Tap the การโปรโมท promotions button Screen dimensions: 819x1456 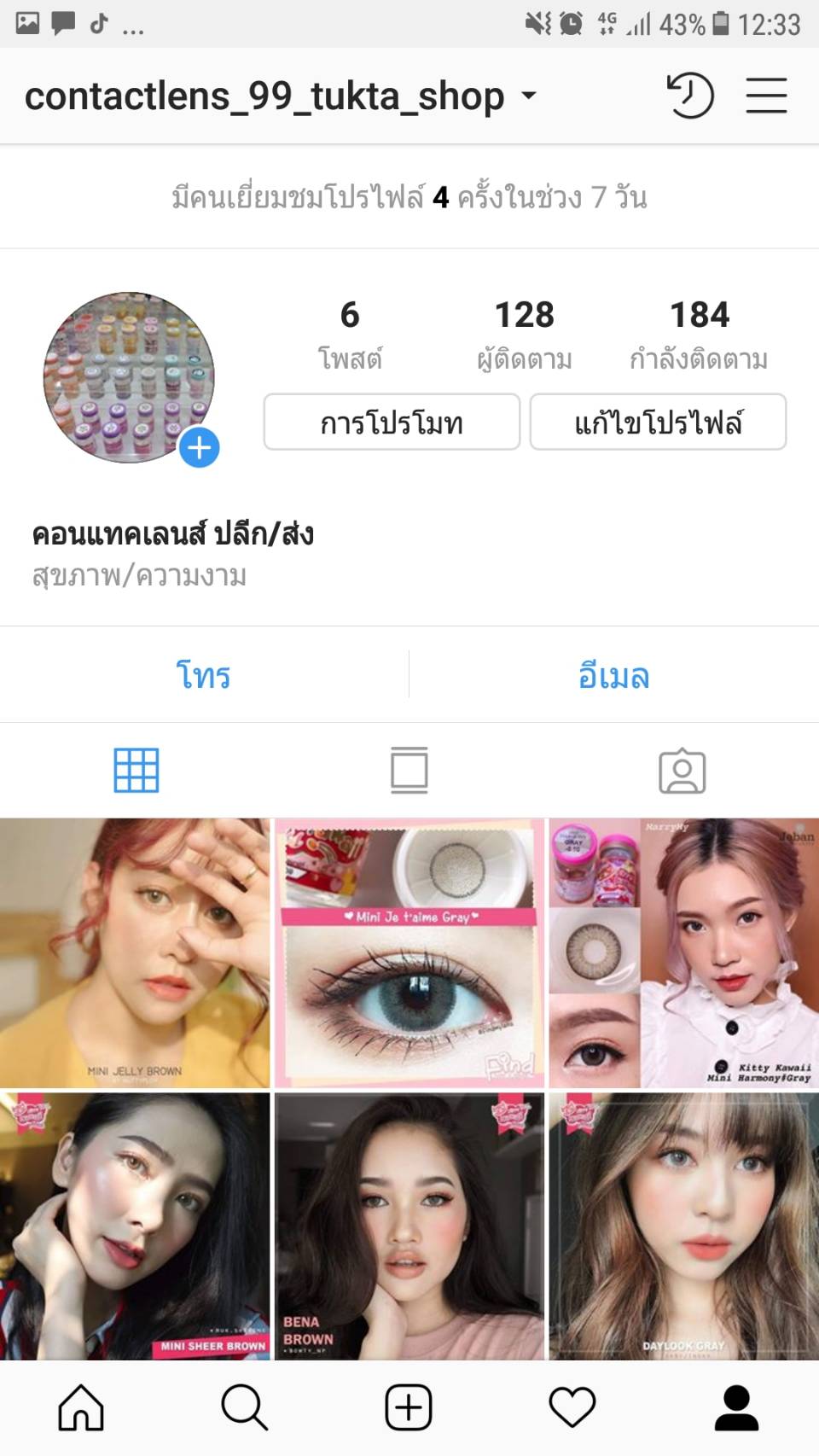(392, 422)
